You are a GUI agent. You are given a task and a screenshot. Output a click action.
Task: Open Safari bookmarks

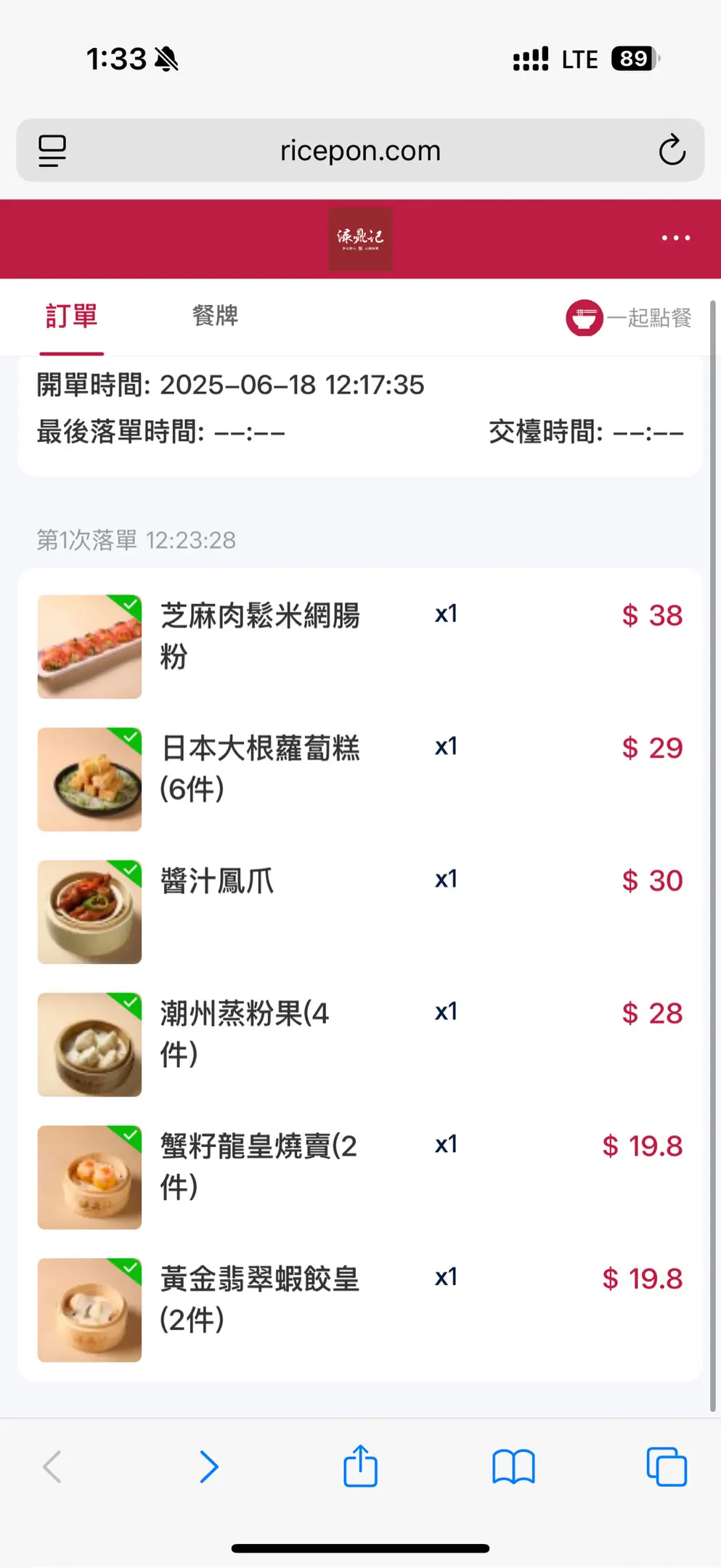513,1467
